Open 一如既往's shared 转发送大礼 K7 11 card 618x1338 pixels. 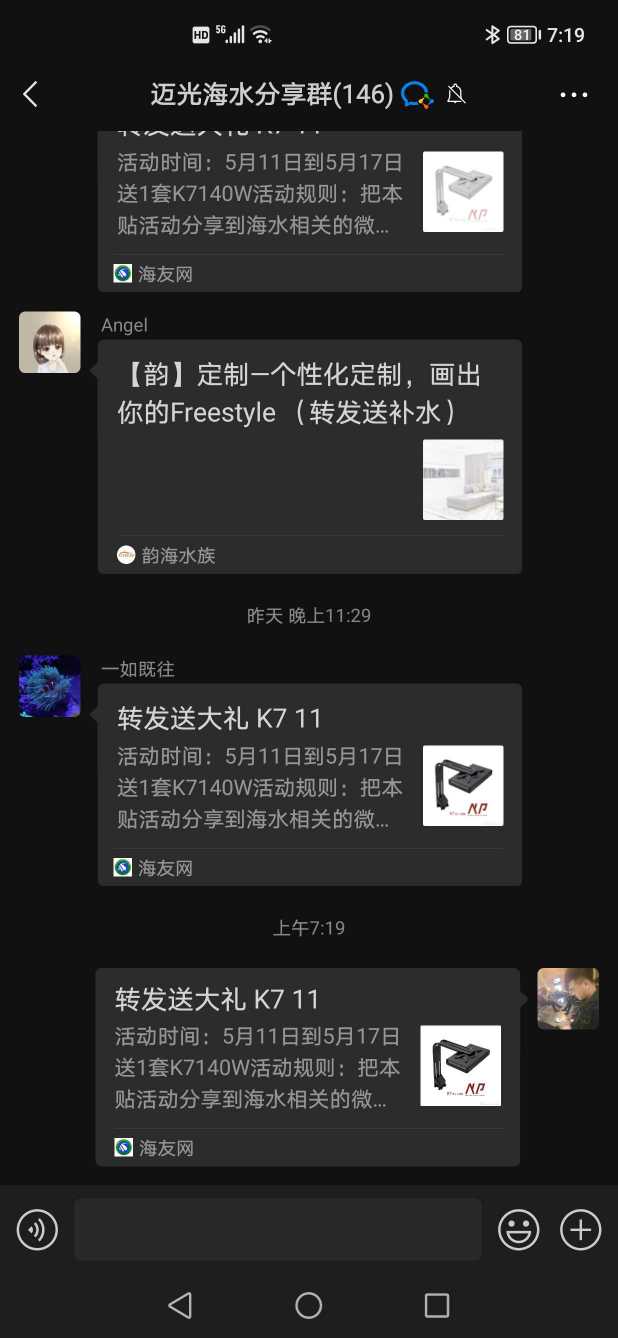pos(309,785)
